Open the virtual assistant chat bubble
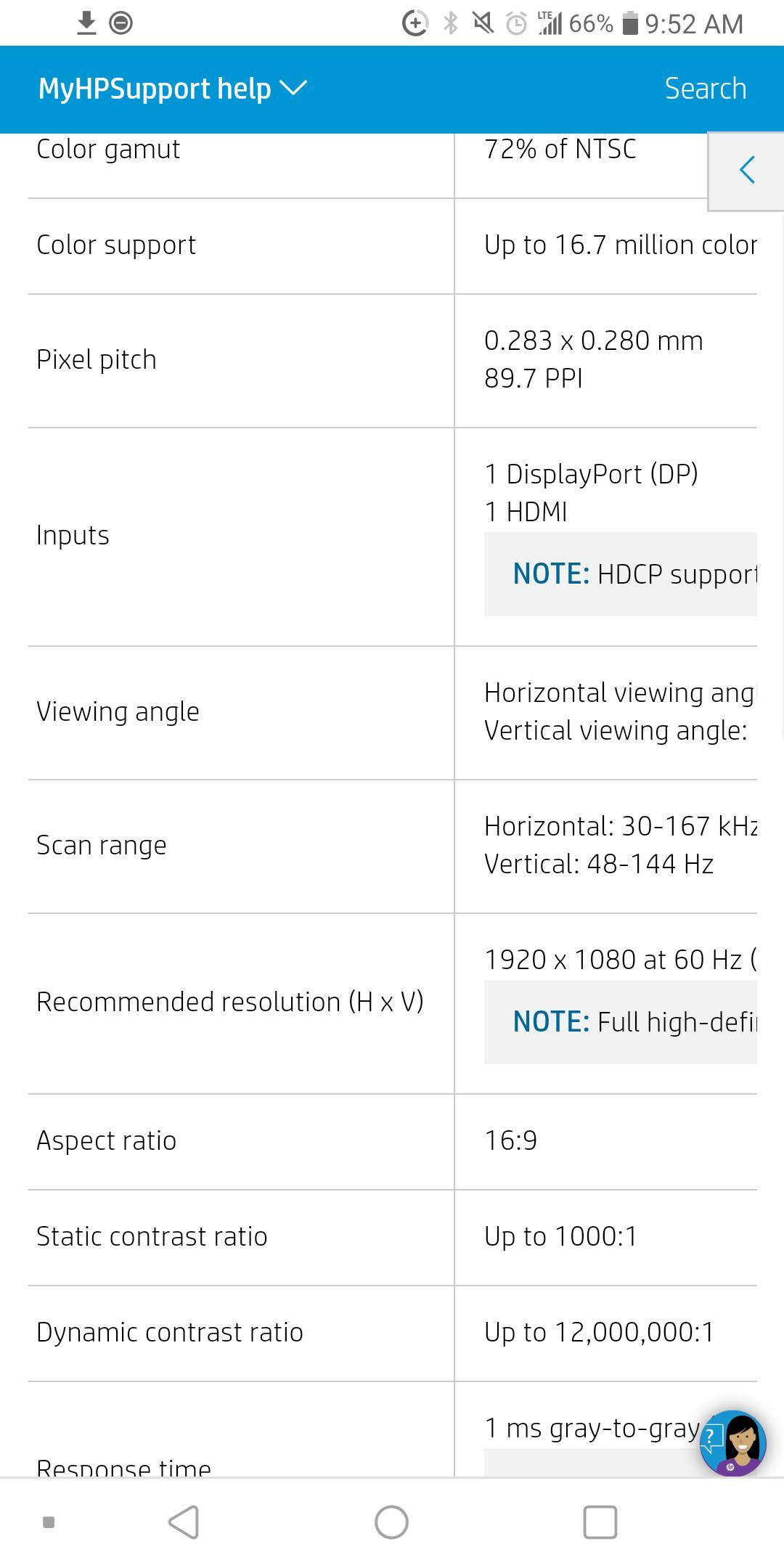Image resolution: width=784 pixels, height=1568 pixels. click(733, 1443)
